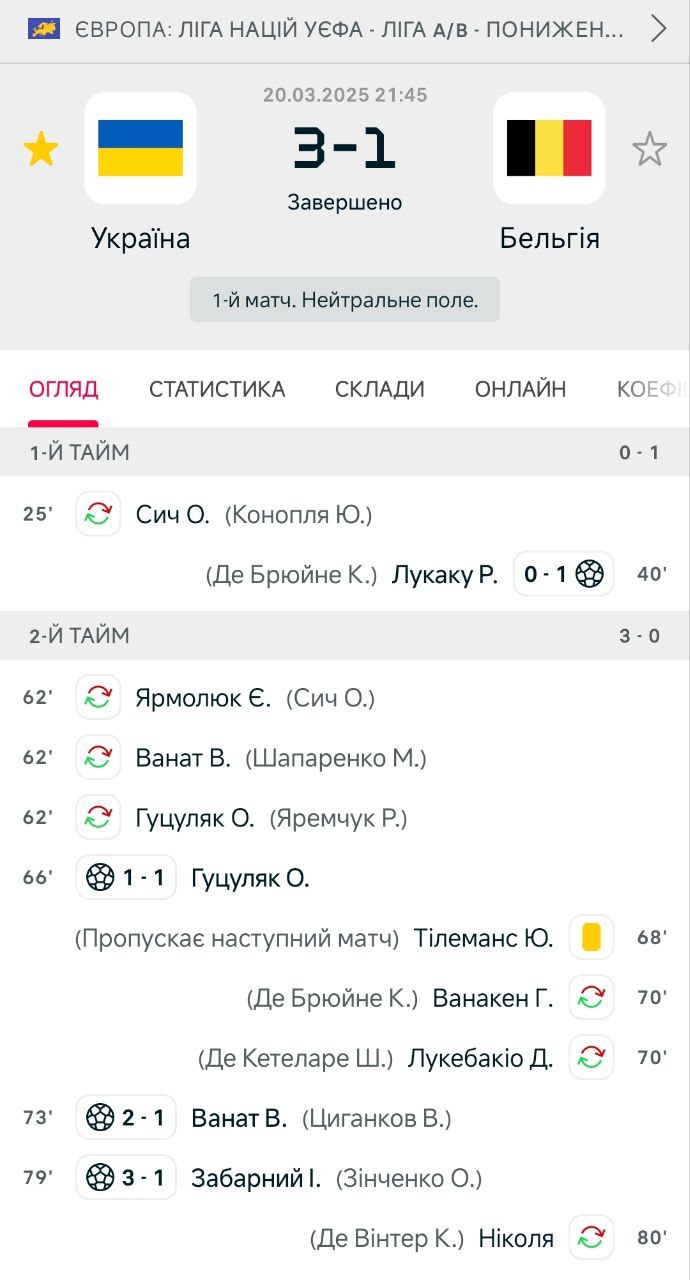Viewport: 690px width, 1280px height.
Task: Open the Бельгія team page
Action: pyautogui.click(x=549, y=172)
